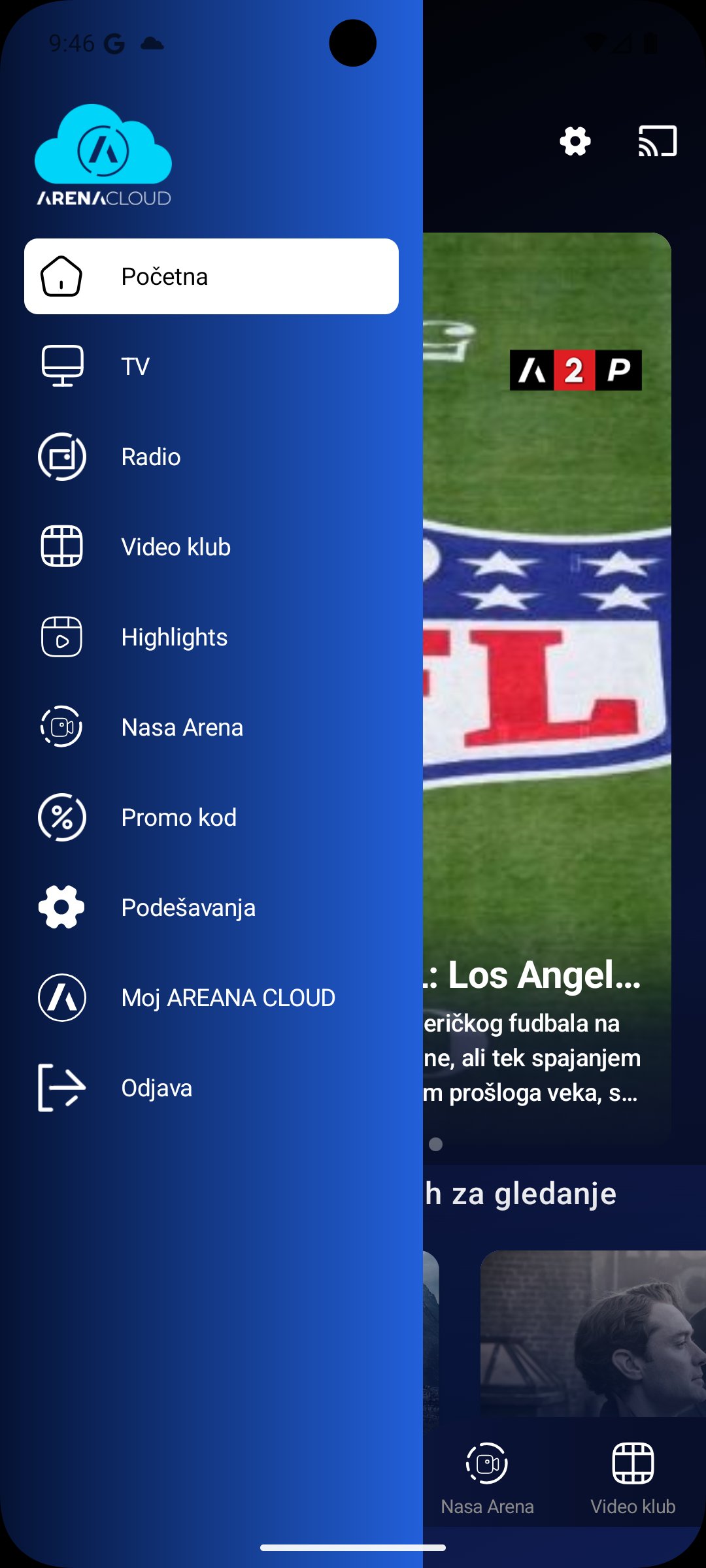Open the Promo kod entry
The image size is (706, 1568).
178,817
